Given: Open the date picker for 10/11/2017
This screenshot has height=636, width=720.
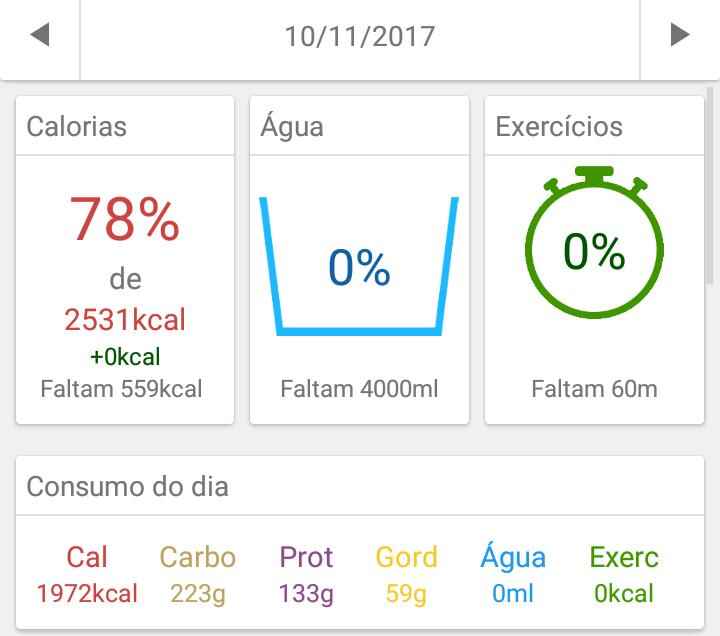Looking at the screenshot, I should 360,37.
